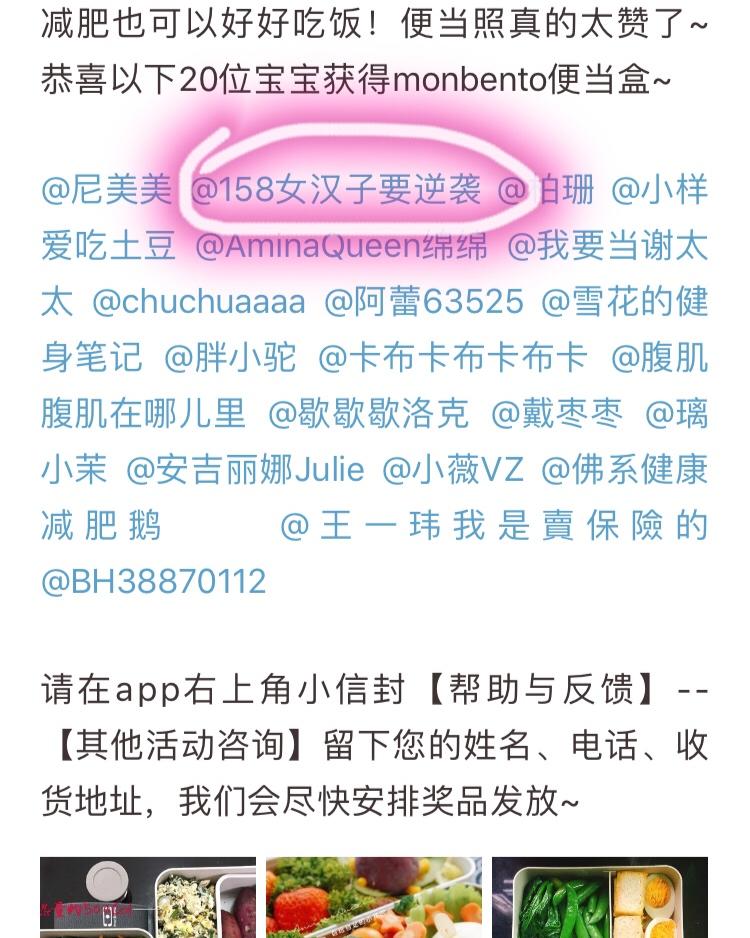This screenshot has width=750, height=938.
Task: Open the @尼美美 mention
Action: click(106, 190)
